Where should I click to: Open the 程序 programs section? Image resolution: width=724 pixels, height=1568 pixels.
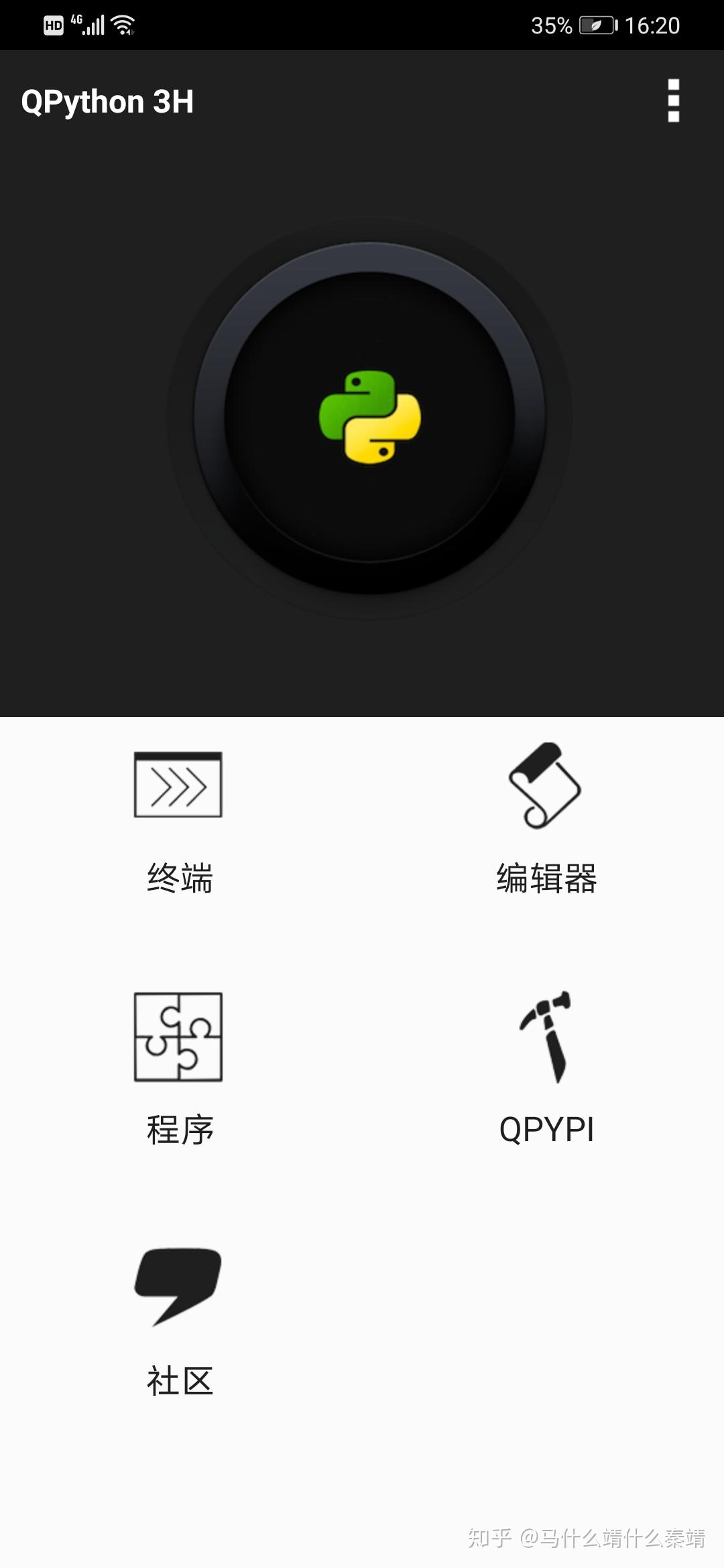coord(179,1068)
